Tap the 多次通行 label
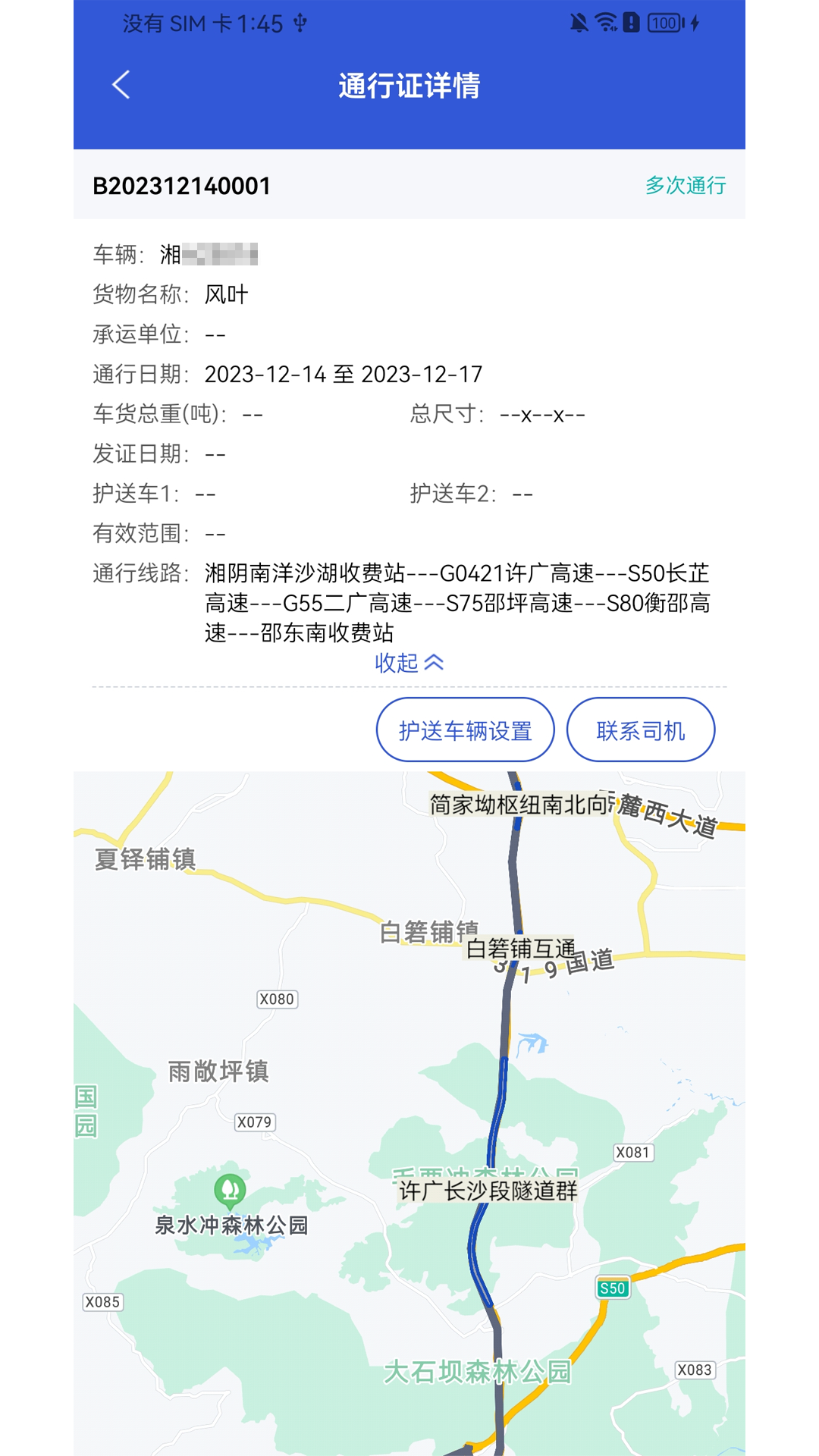This screenshot has width=819, height=1456. tap(685, 184)
